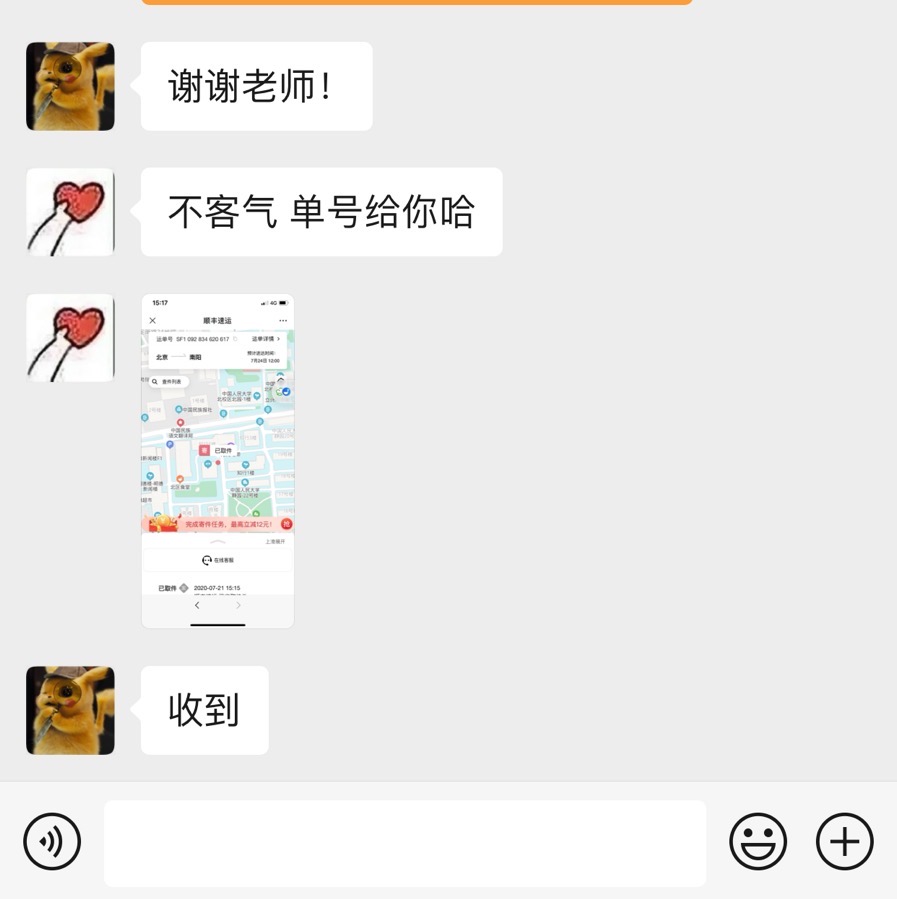Switch to voice message input
Screen dimensions: 897x899
coord(52,842)
